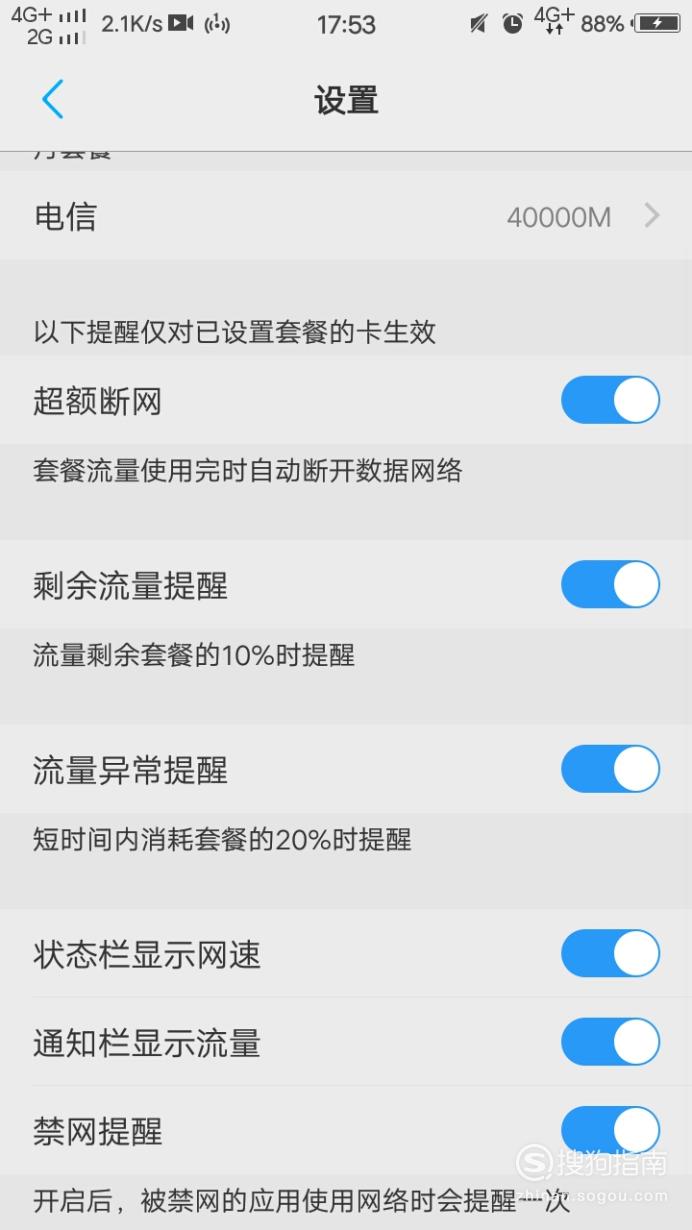Open the 电信 40000M plan row
The image size is (692, 1230).
(x=346, y=216)
